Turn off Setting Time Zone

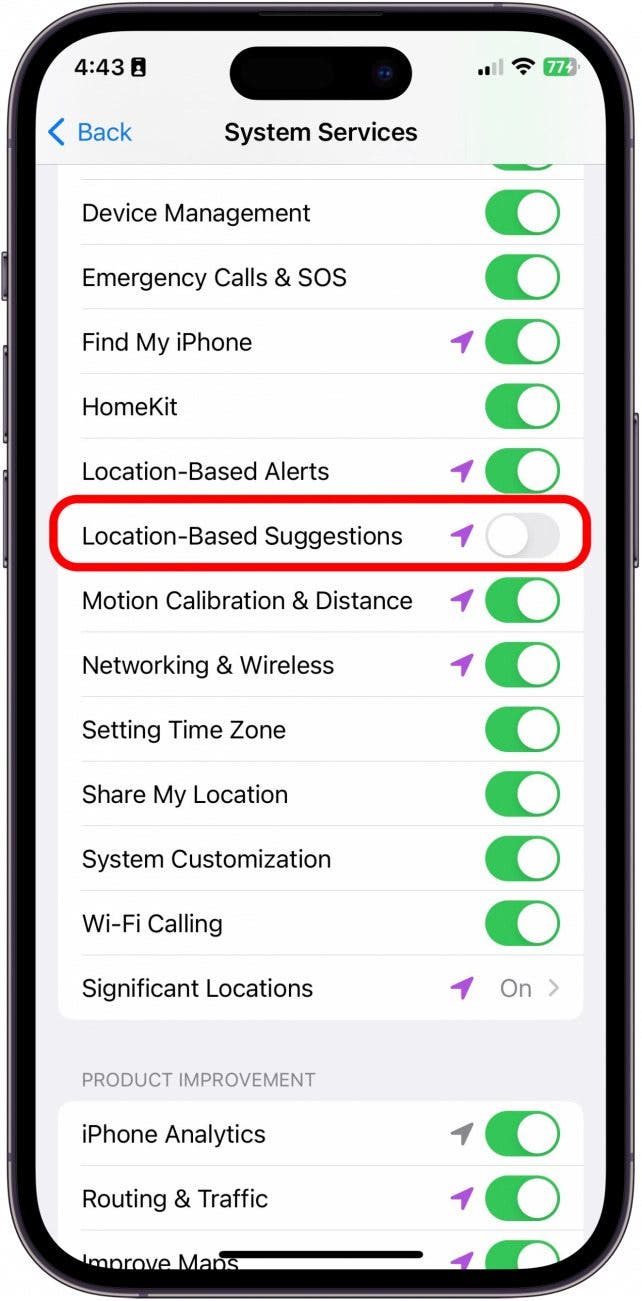point(522,730)
